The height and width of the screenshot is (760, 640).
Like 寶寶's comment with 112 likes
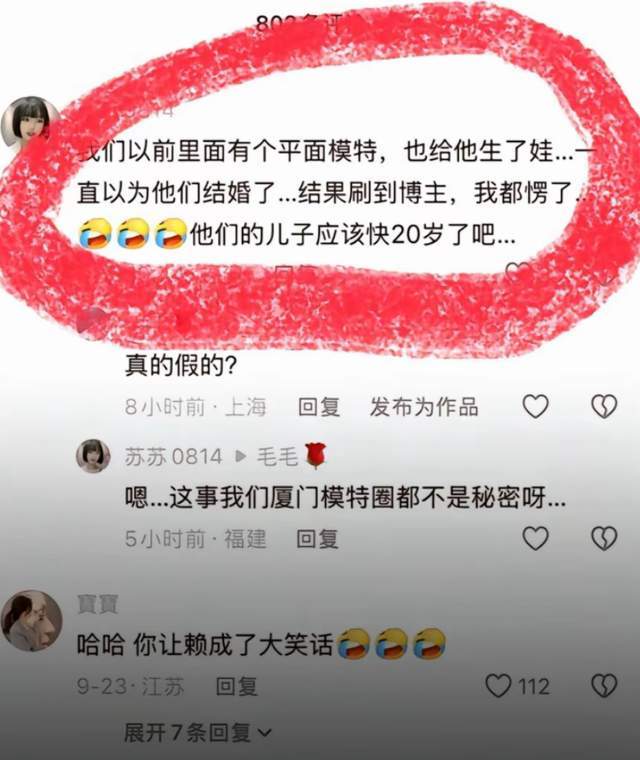(x=498, y=685)
